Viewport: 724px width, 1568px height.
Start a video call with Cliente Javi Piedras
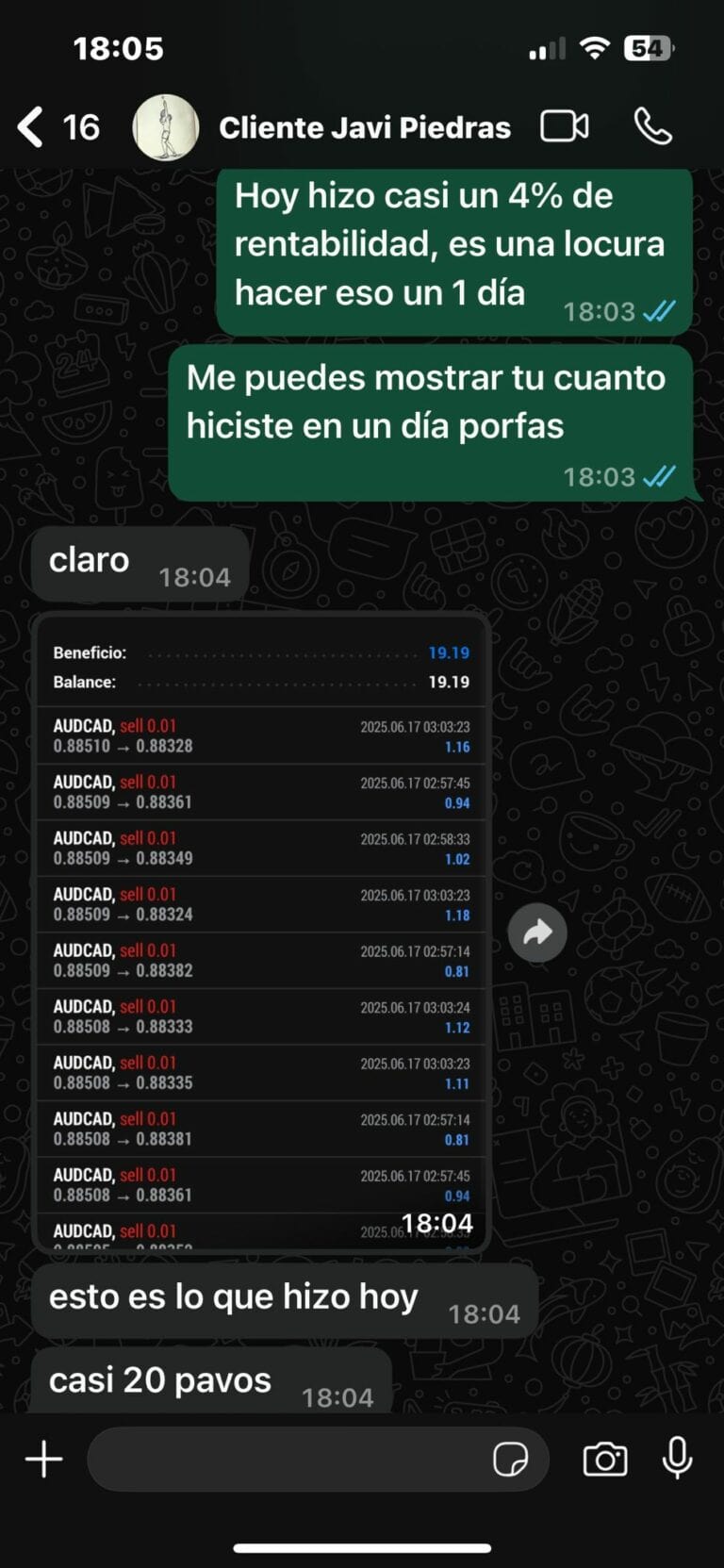[x=564, y=127]
